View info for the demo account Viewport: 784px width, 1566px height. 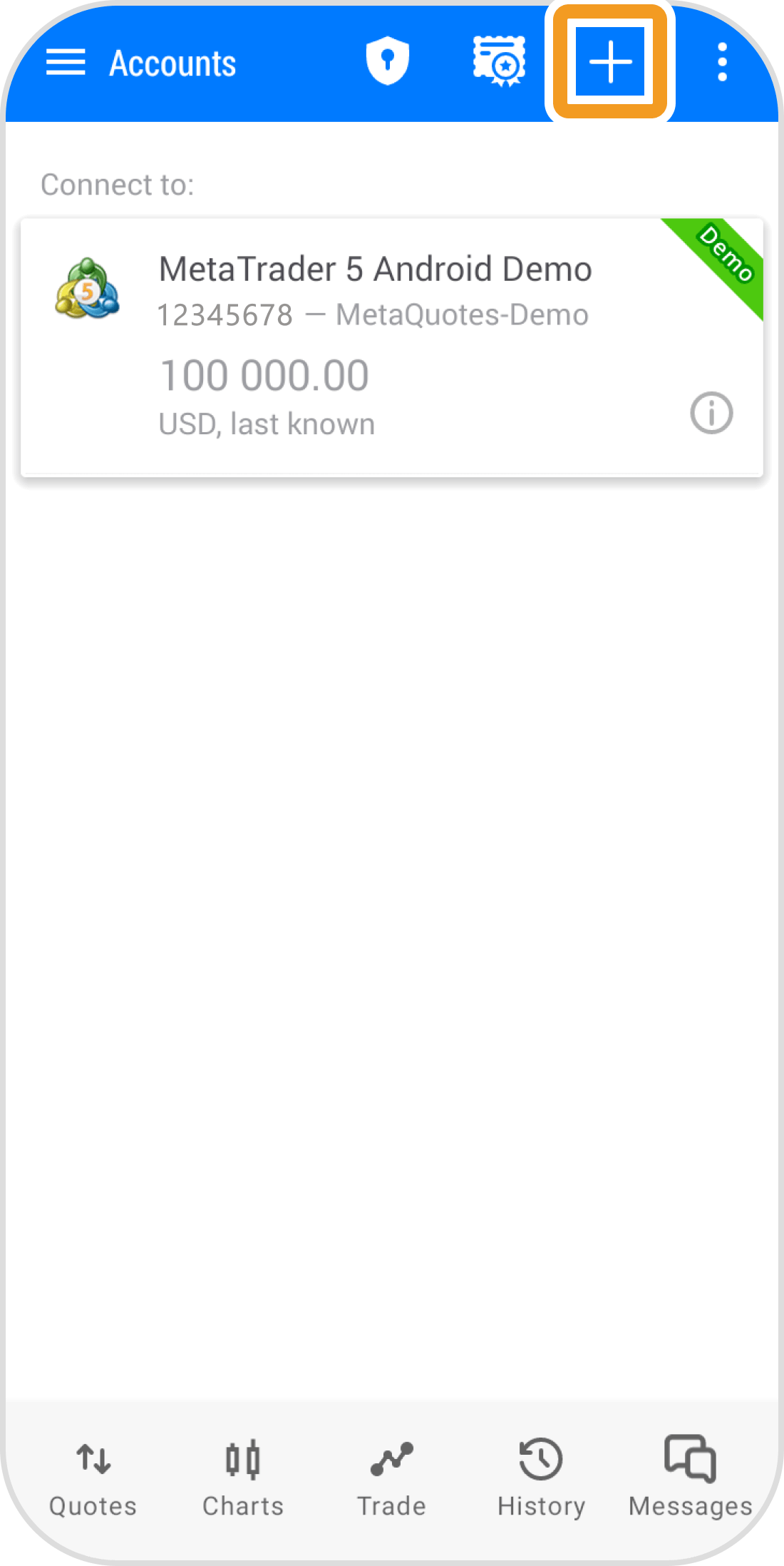coord(711,413)
